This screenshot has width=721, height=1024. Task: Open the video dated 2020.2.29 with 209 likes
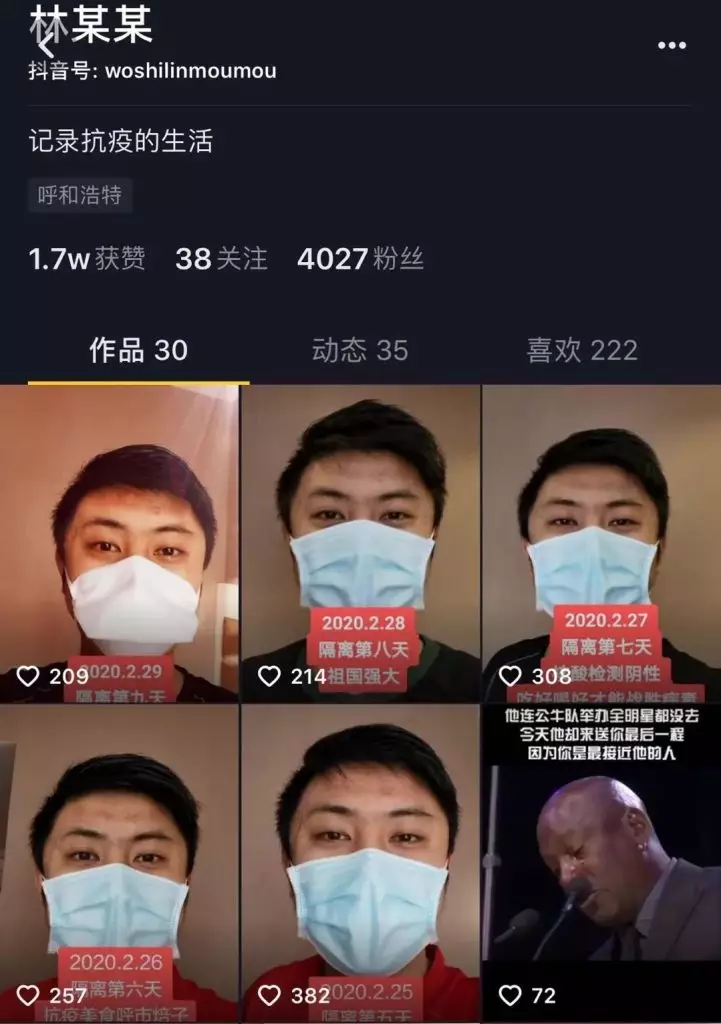[119, 543]
